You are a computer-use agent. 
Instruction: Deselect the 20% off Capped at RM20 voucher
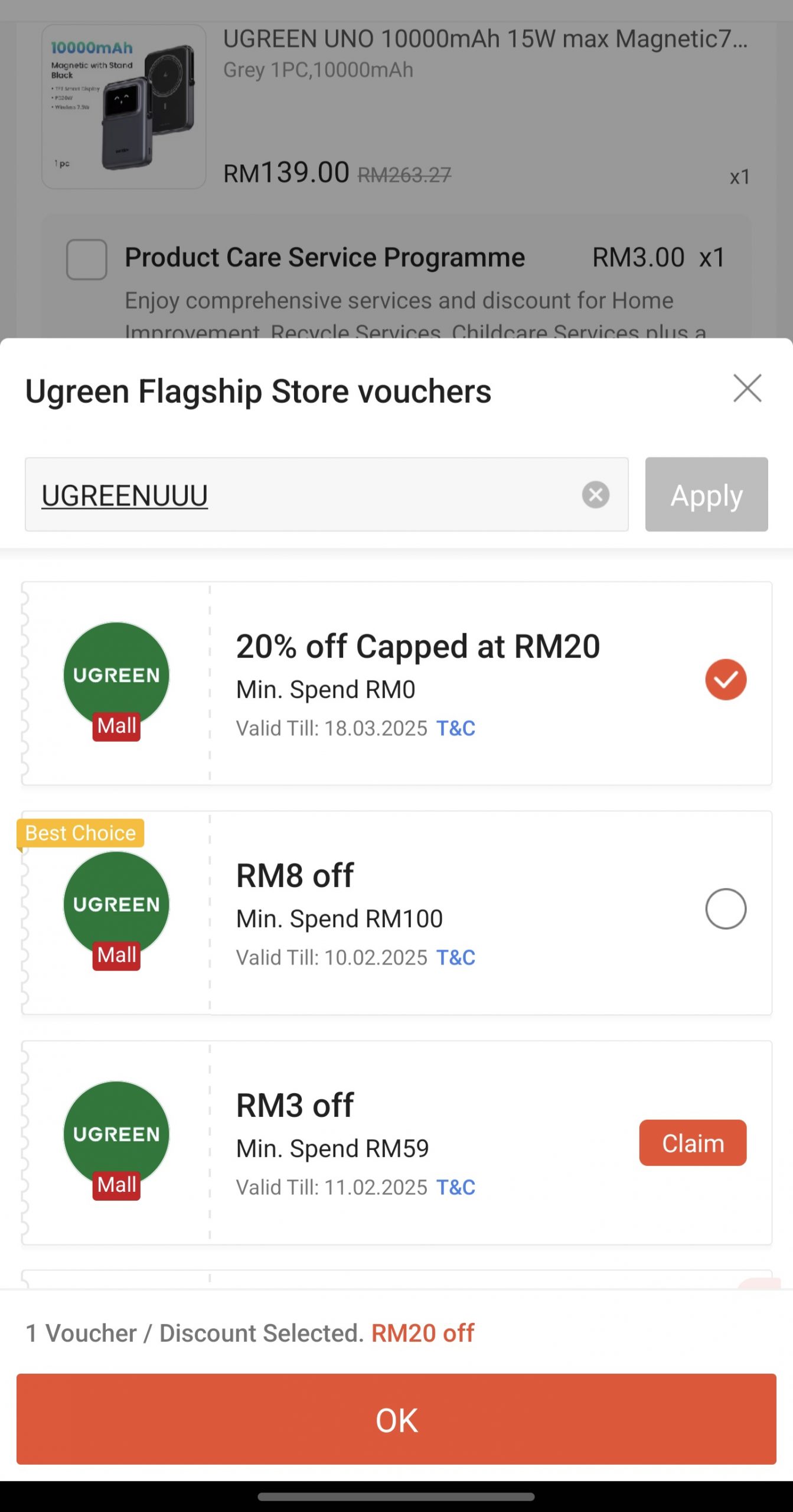click(725, 680)
